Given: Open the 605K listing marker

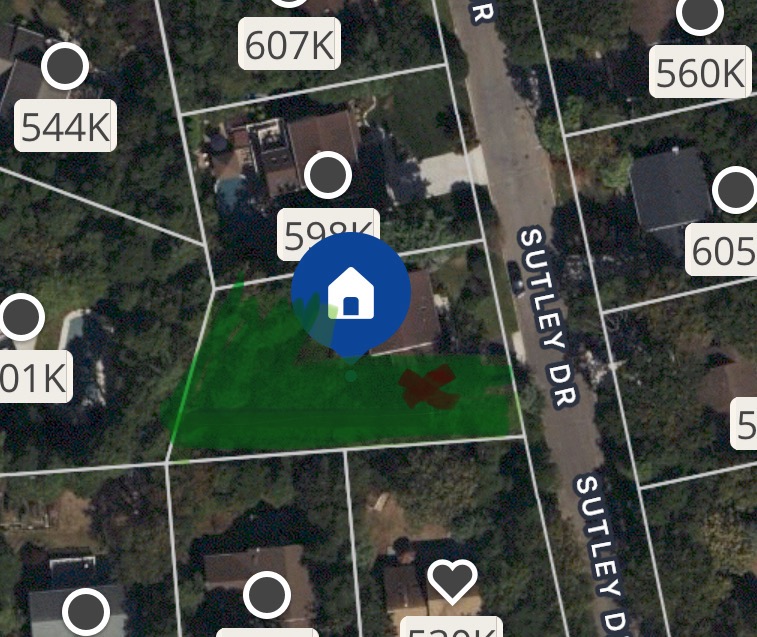Looking at the screenshot, I should [x=736, y=190].
